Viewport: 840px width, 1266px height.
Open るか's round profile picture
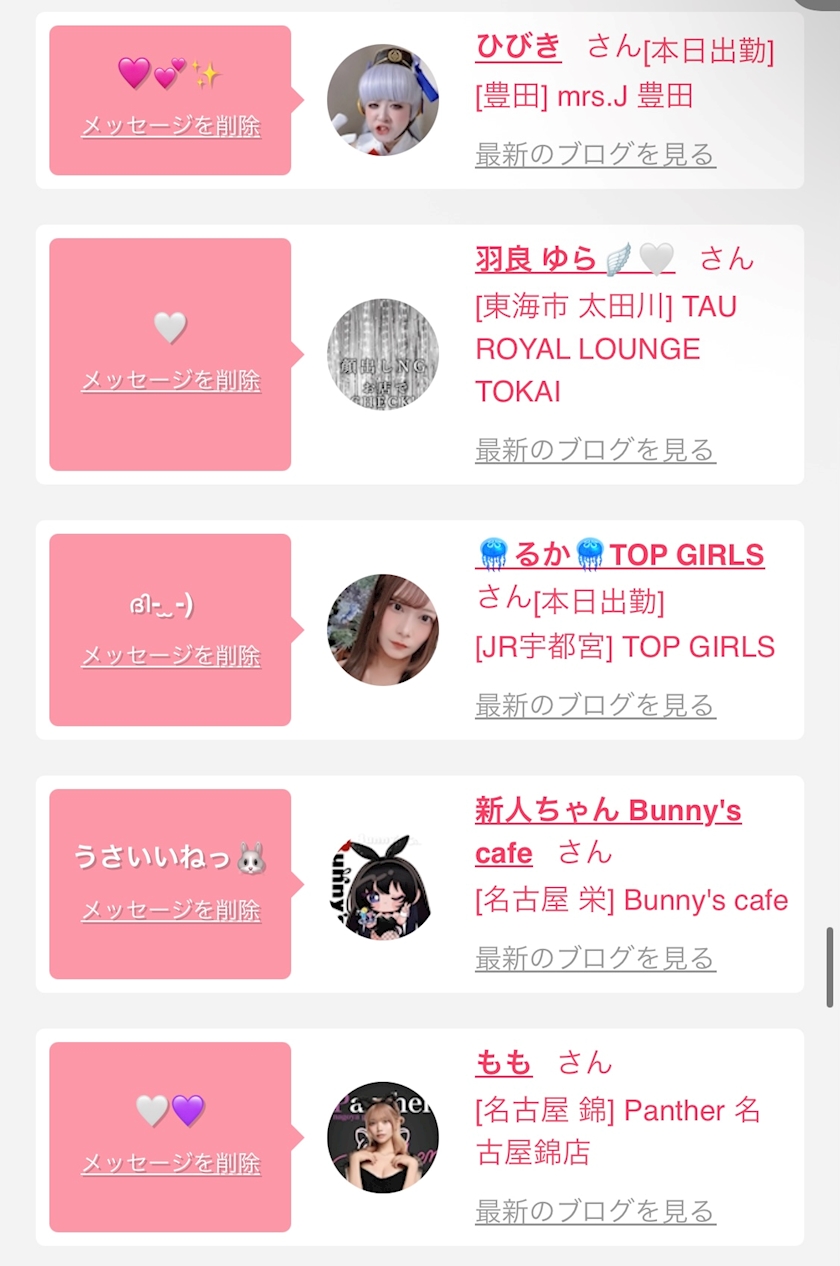click(x=383, y=630)
